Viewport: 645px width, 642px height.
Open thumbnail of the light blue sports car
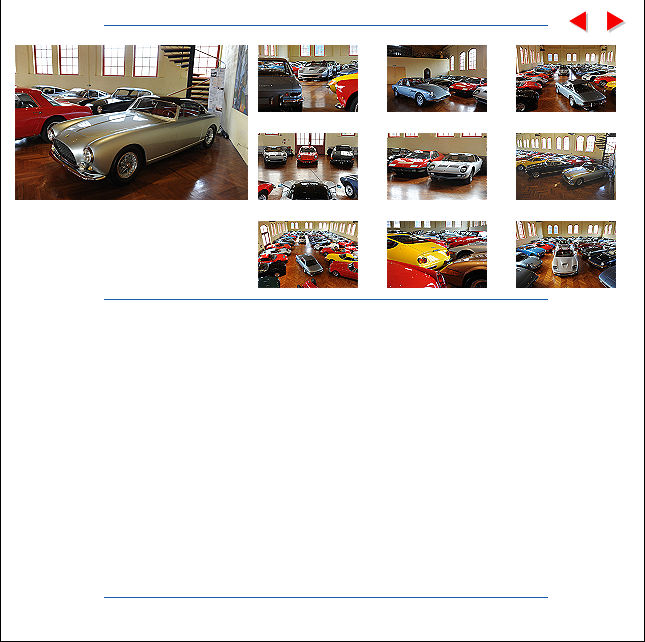tap(437, 78)
